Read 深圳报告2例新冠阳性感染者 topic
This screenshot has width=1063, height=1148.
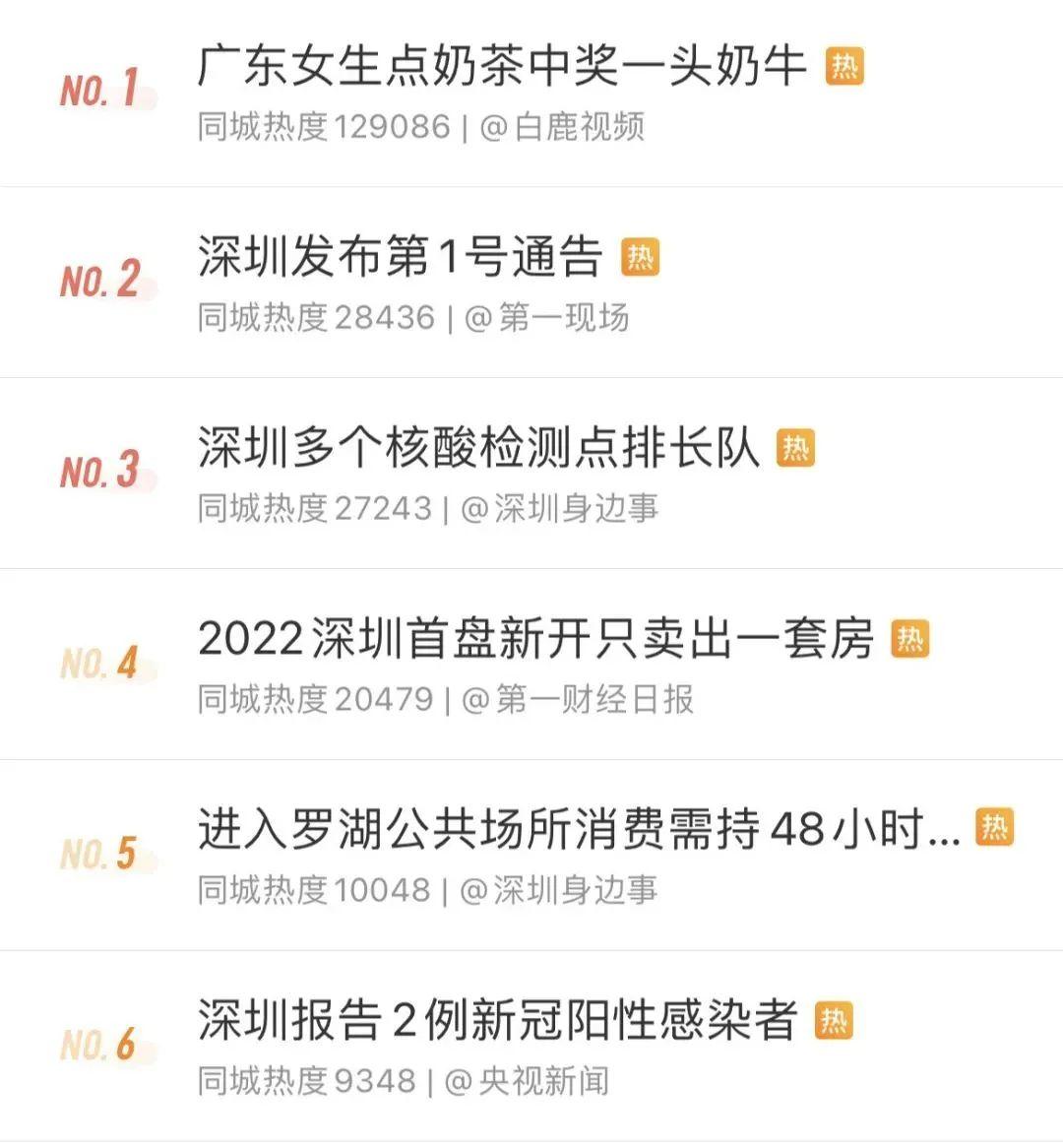[x=497, y=1021]
